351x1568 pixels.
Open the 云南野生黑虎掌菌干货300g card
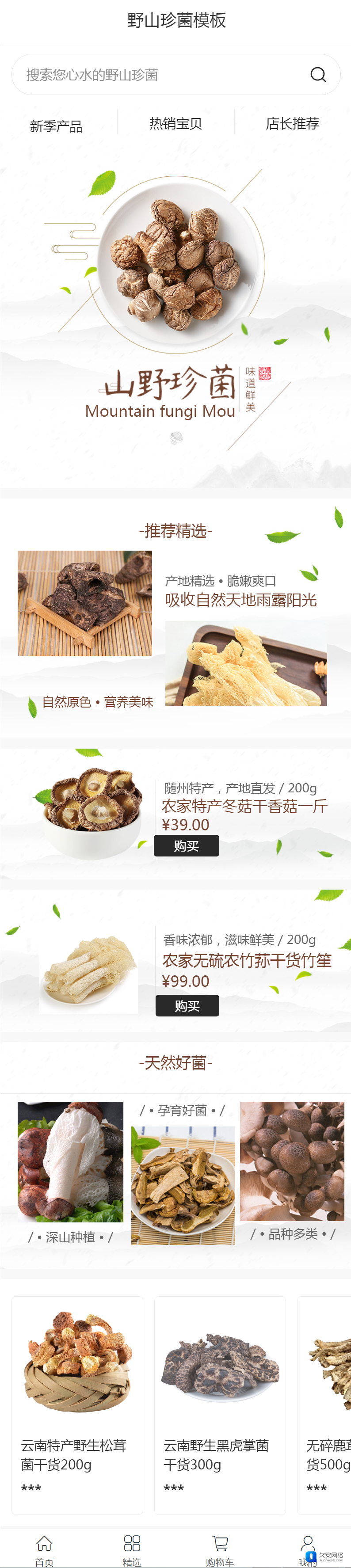219,1405
